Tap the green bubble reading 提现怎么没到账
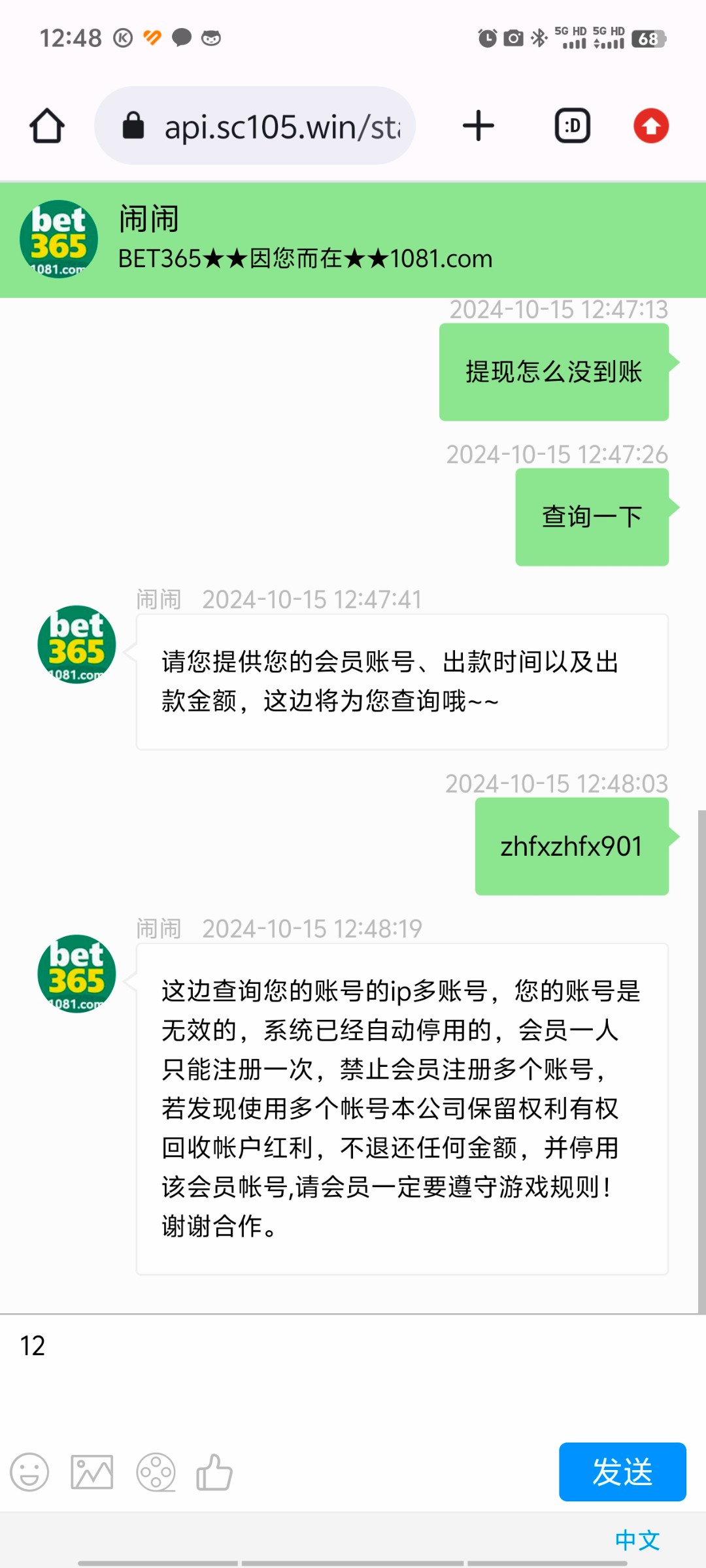706x1568 pixels. click(553, 372)
